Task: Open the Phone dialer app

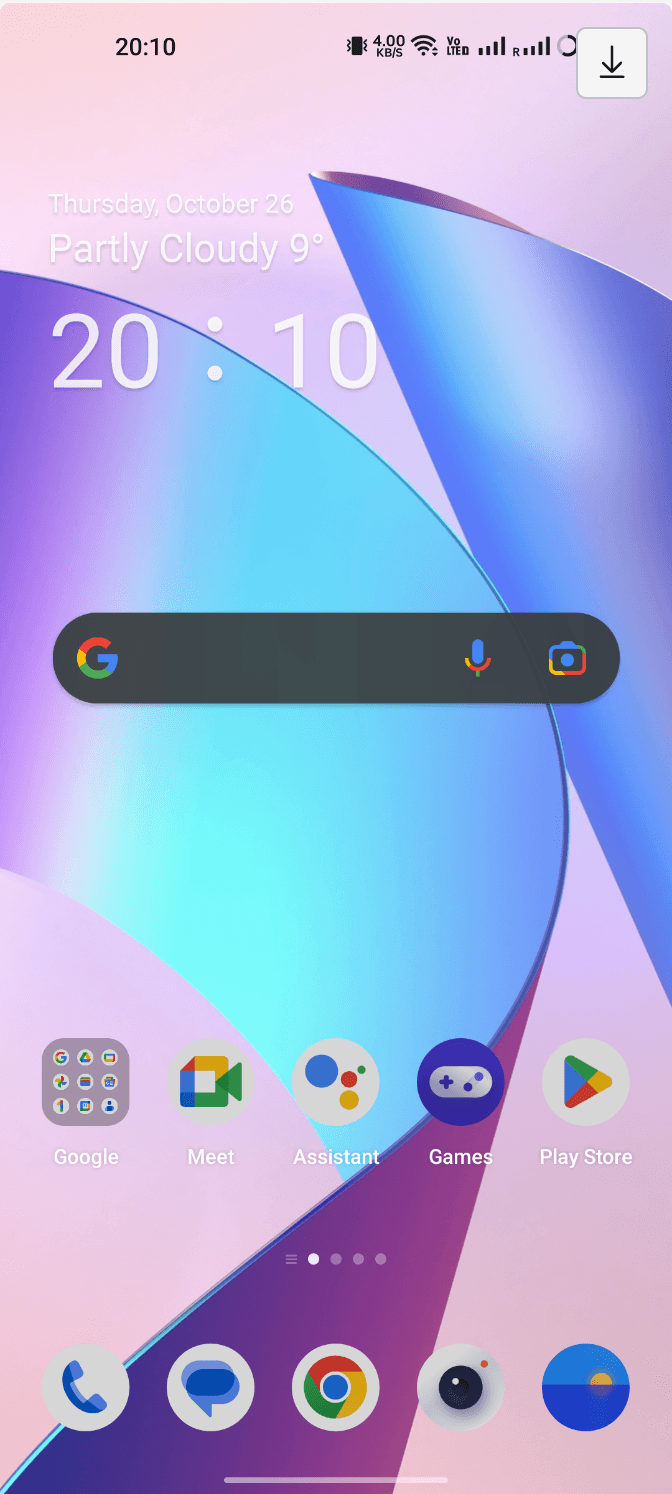Action: click(x=86, y=1388)
